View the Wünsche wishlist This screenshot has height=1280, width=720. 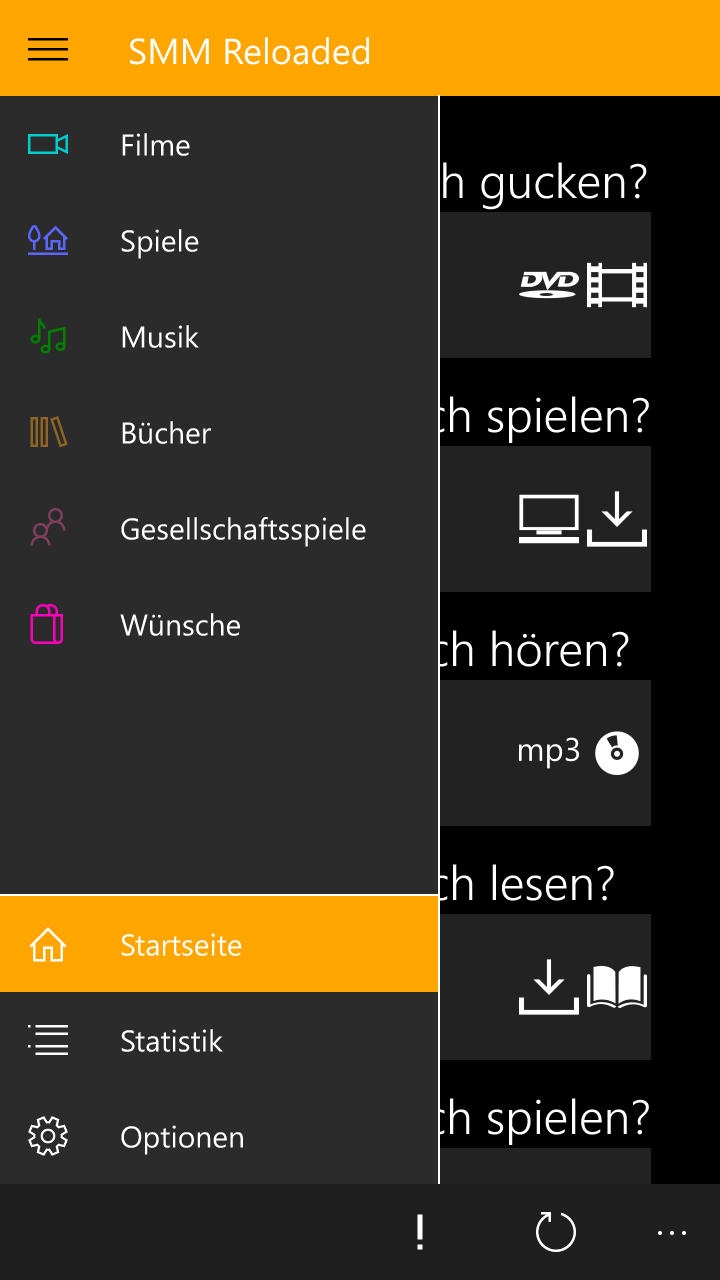[x=219, y=625]
